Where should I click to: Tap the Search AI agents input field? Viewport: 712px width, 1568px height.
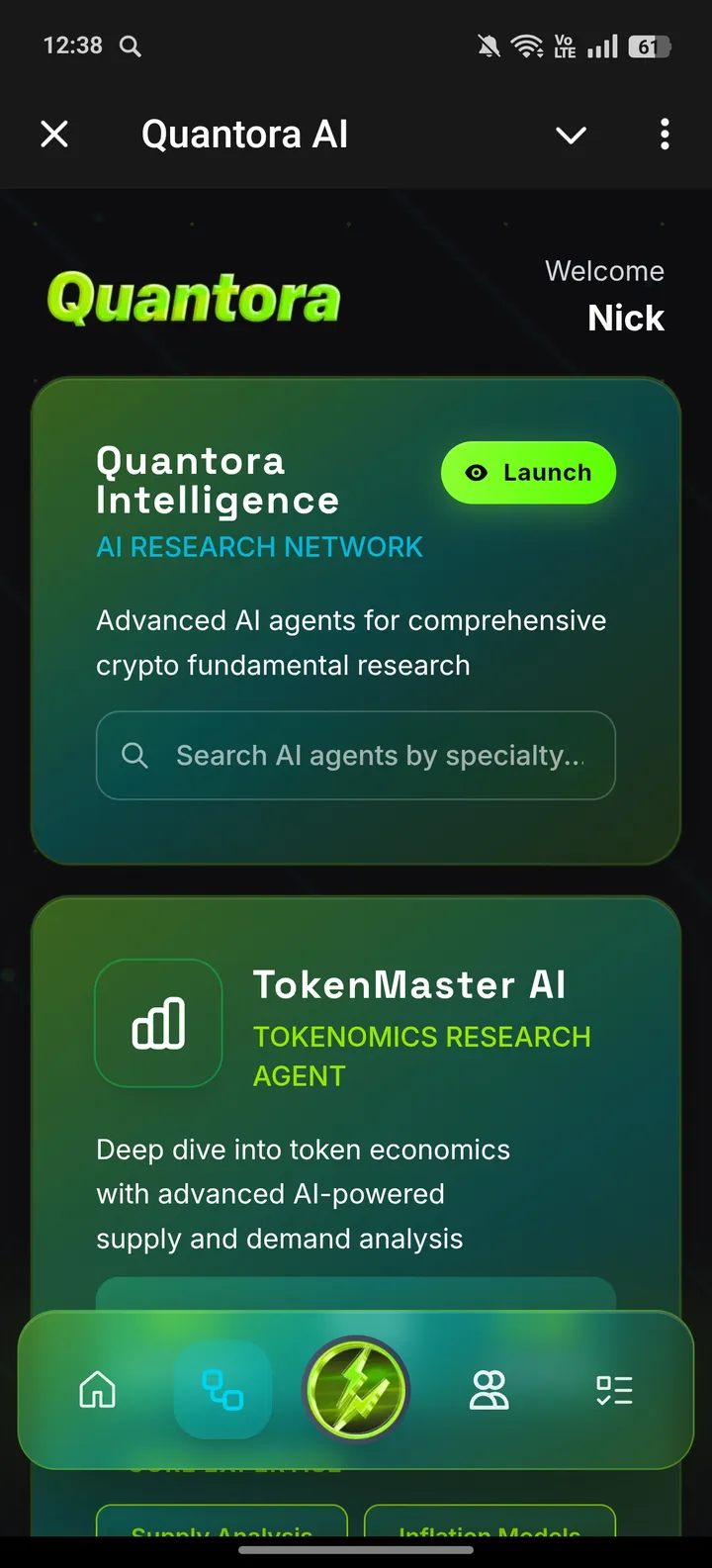tap(356, 755)
